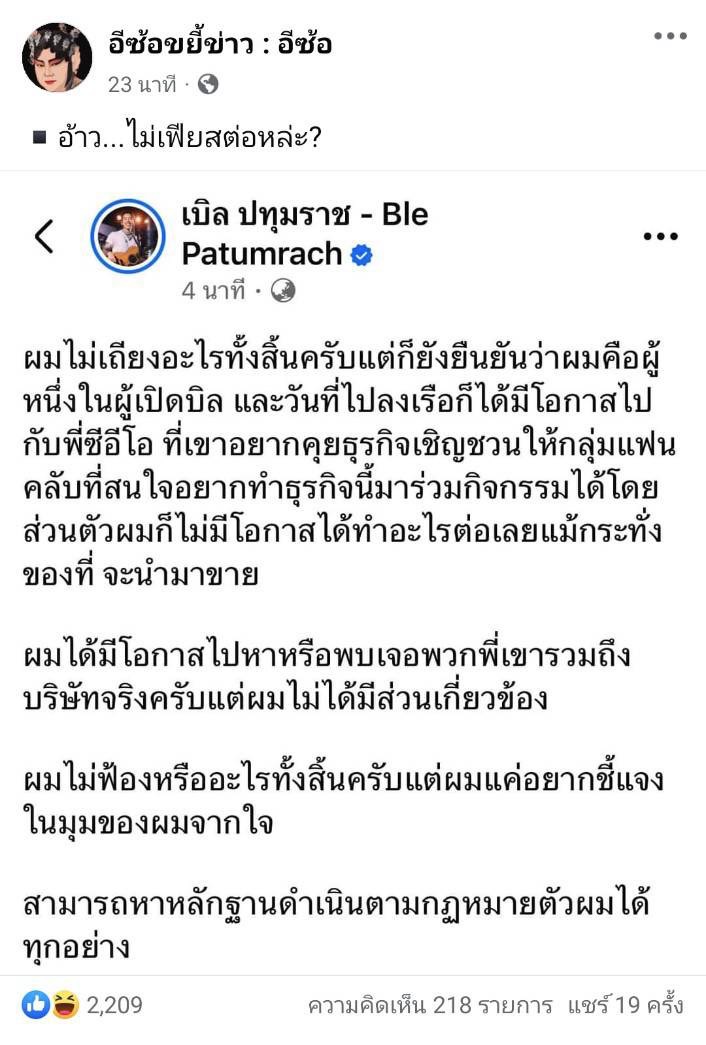See the 19 shares of this post

(625, 1004)
